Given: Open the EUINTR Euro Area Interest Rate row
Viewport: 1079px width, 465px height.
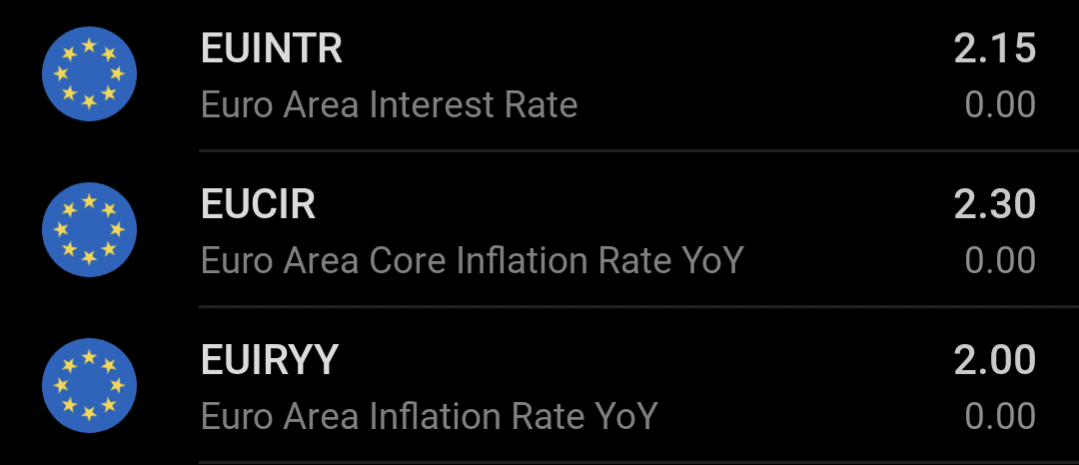Looking at the screenshot, I should coord(540,76).
